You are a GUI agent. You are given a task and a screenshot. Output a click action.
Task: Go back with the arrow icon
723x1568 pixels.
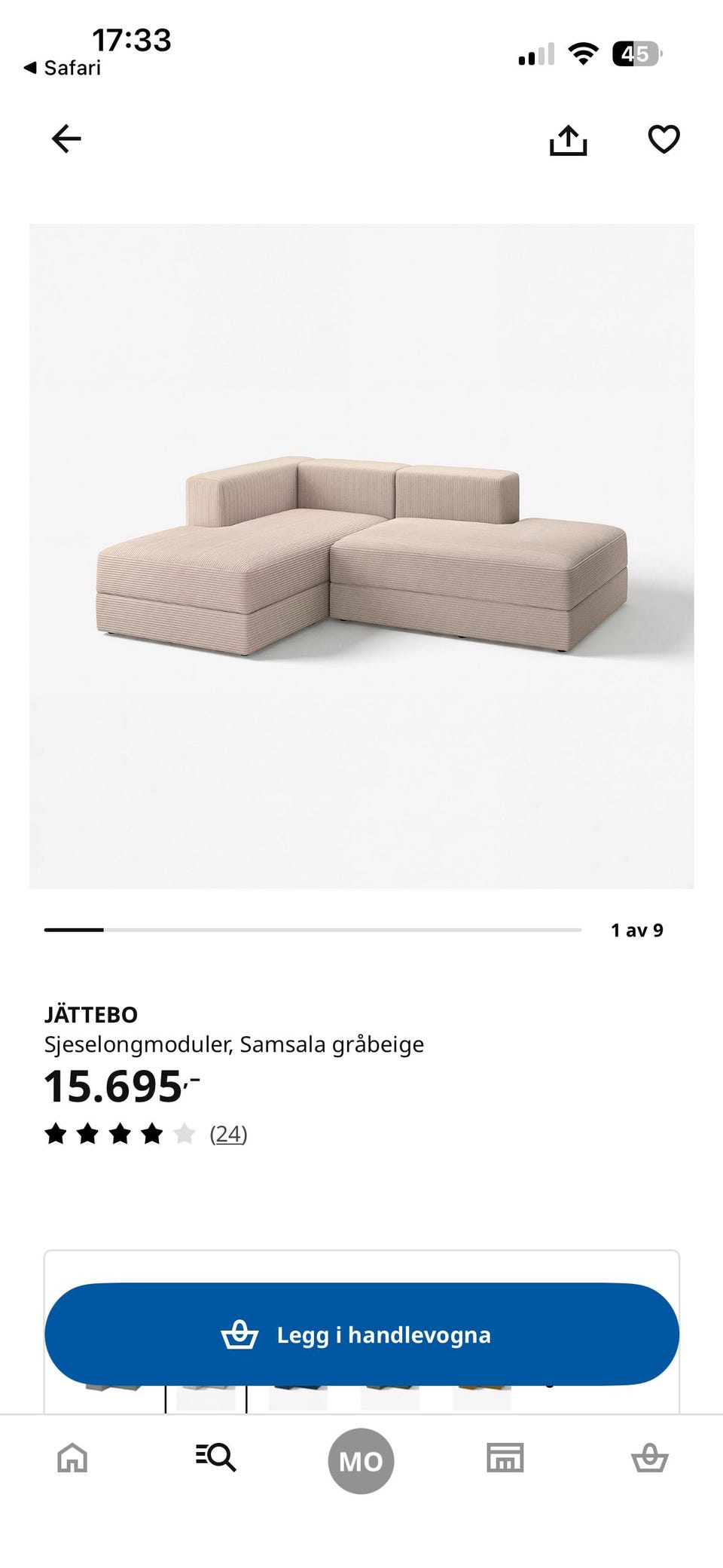[66, 139]
